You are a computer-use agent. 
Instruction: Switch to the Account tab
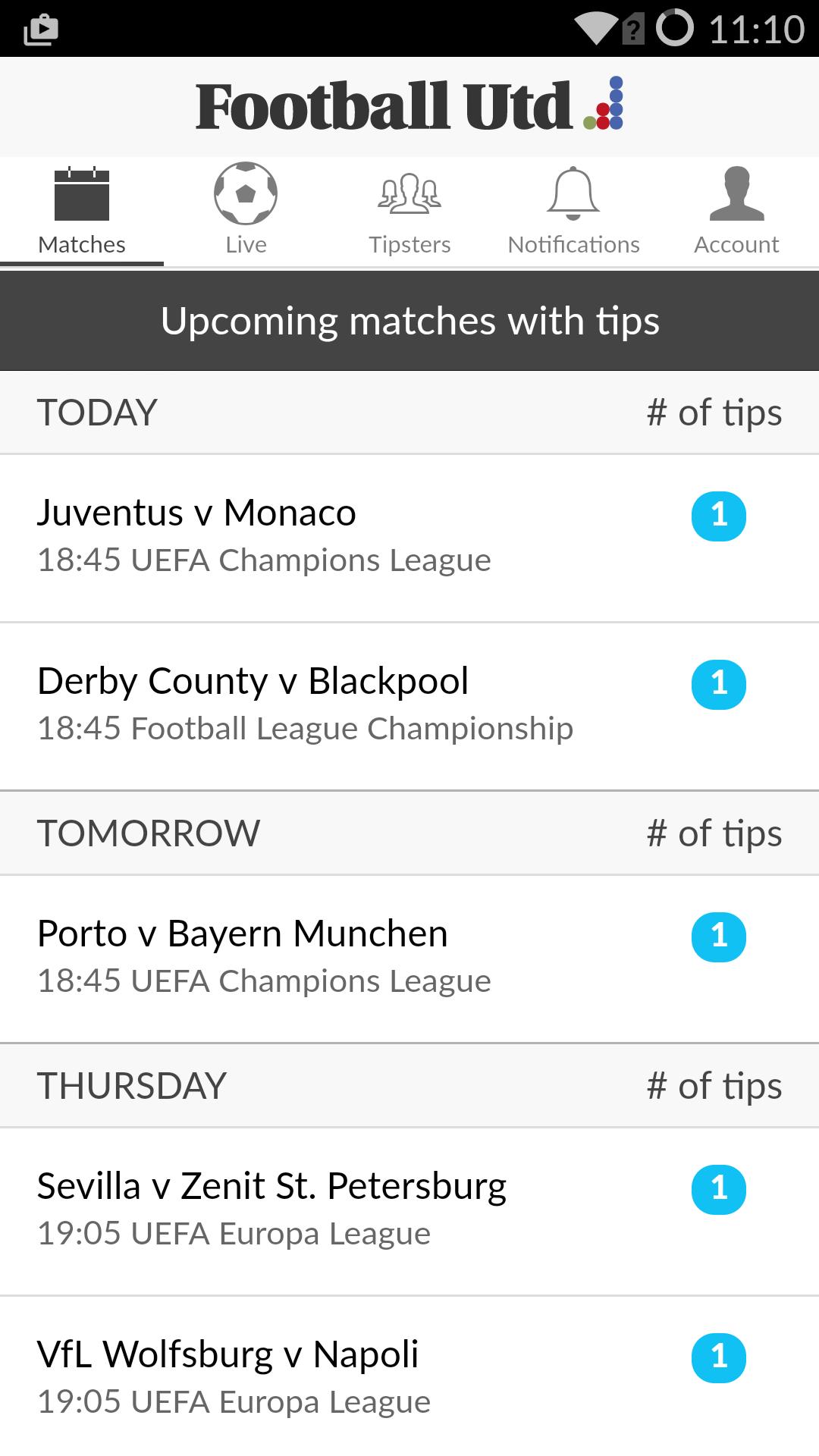click(736, 211)
